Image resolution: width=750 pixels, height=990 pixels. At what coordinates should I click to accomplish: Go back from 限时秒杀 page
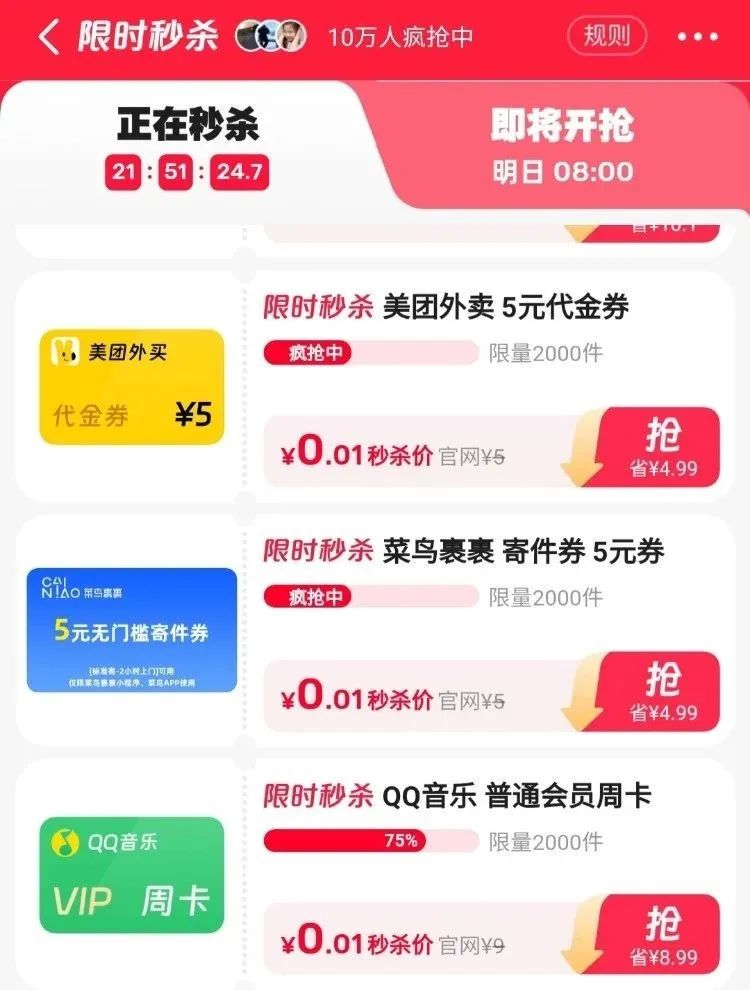point(48,38)
